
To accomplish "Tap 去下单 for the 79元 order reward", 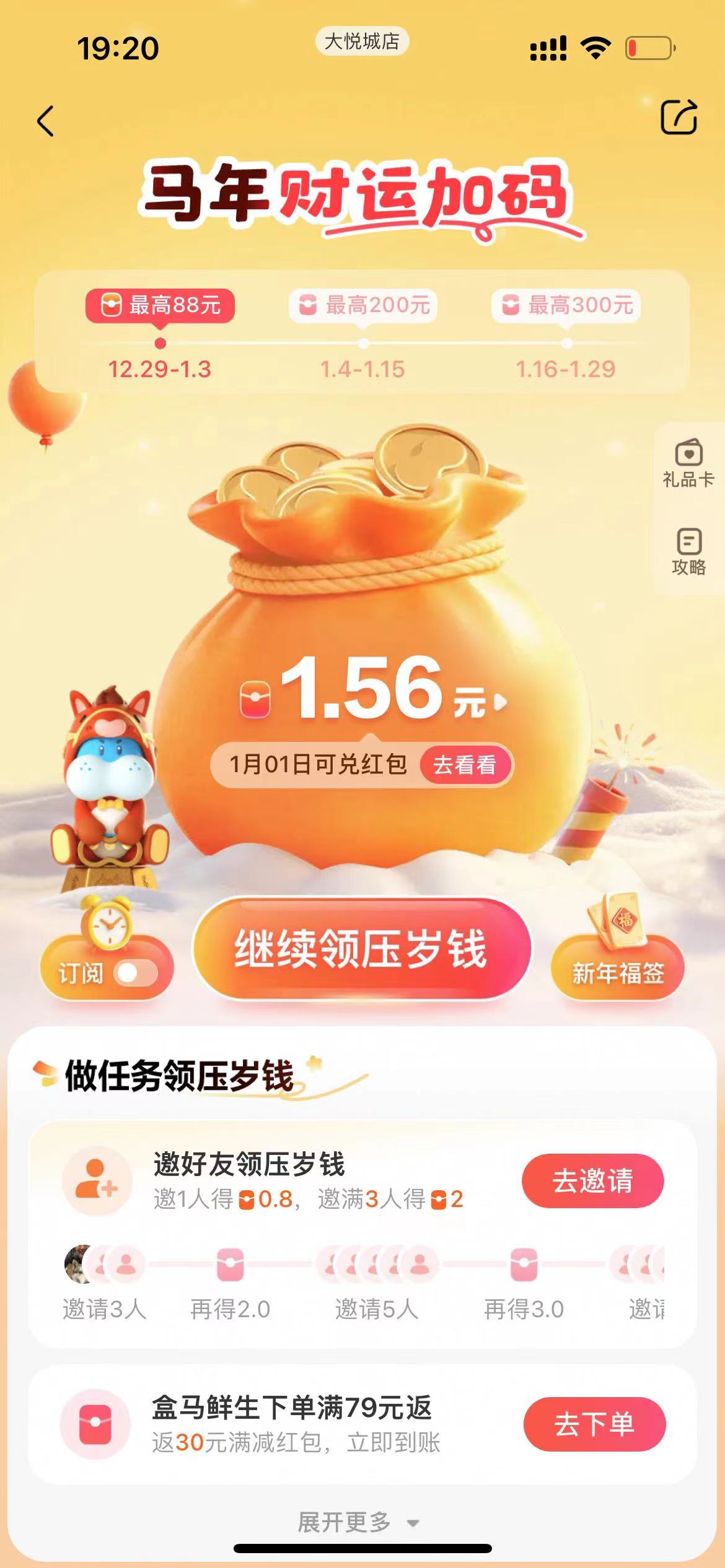I will [594, 1424].
